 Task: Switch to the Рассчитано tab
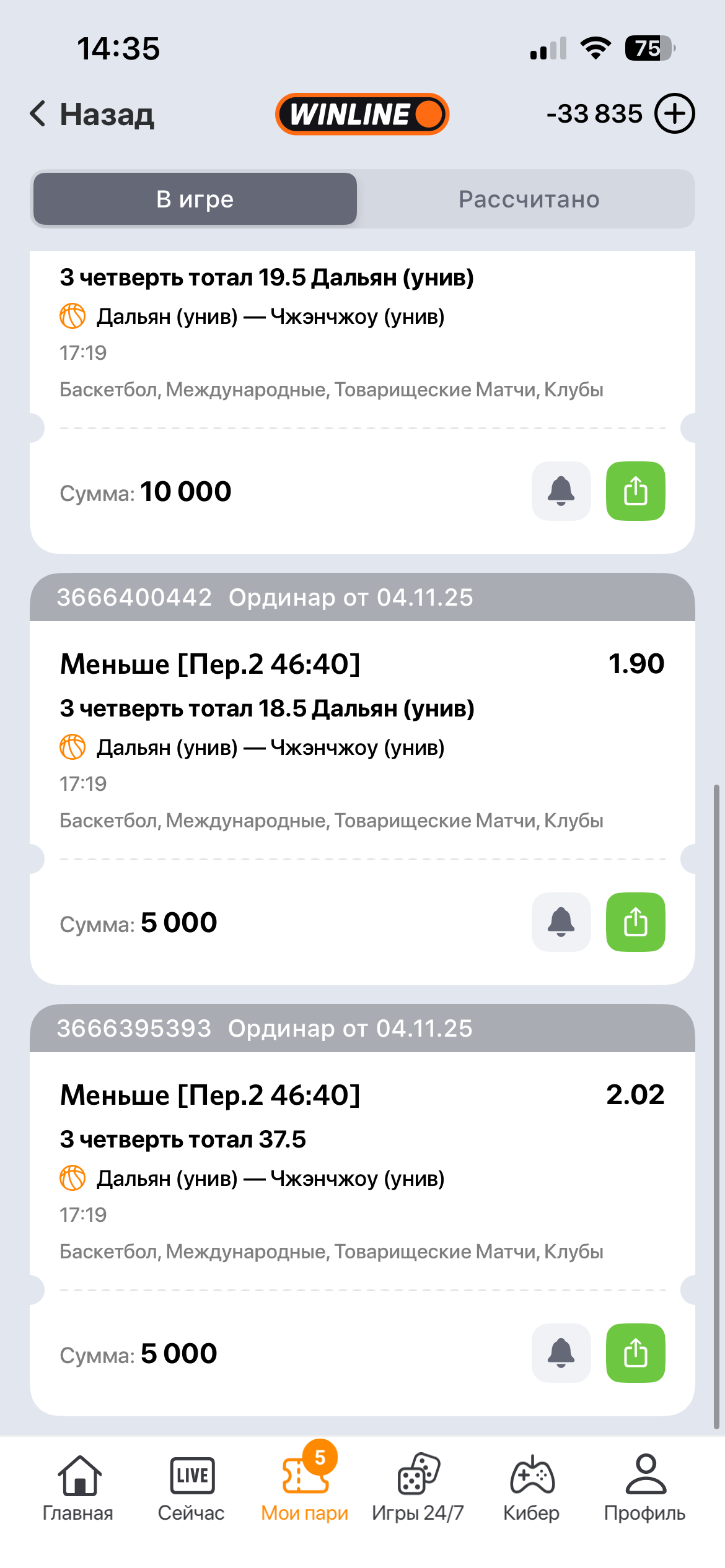tap(529, 199)
